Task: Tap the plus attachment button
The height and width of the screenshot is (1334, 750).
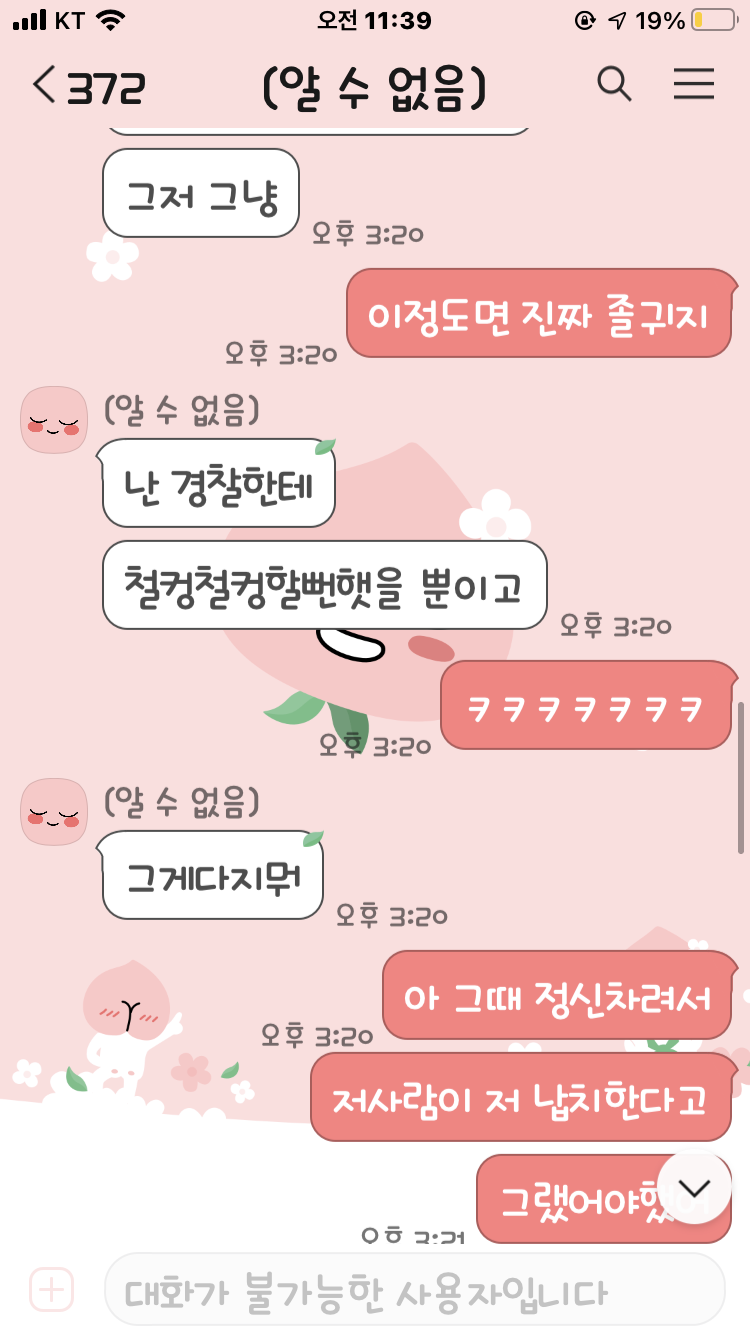Action: (51, 1290)
